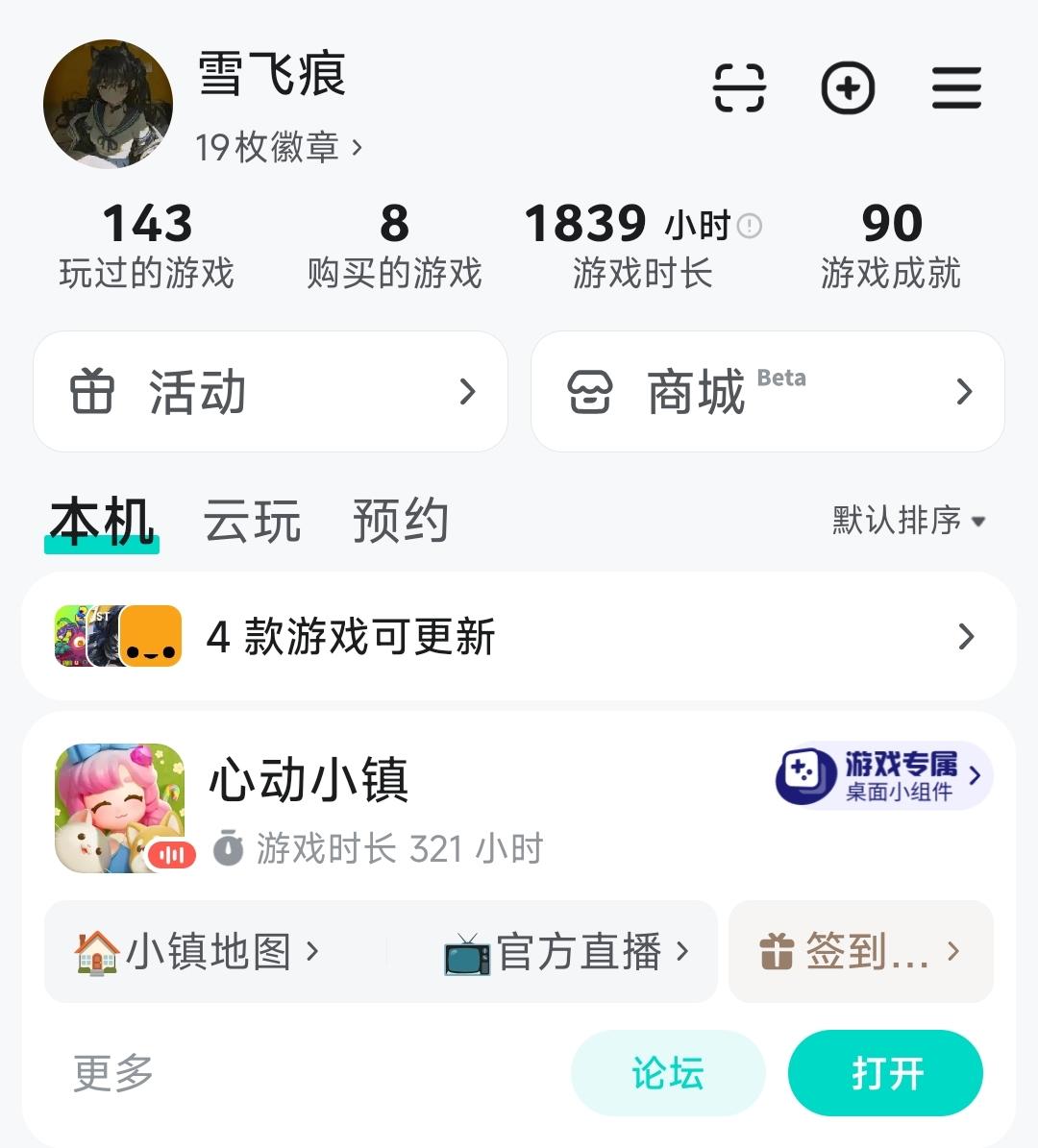The image size is (1038, 1148).
Task: Open the 4 款游戏可更新 row
Action: coord(519,636)
